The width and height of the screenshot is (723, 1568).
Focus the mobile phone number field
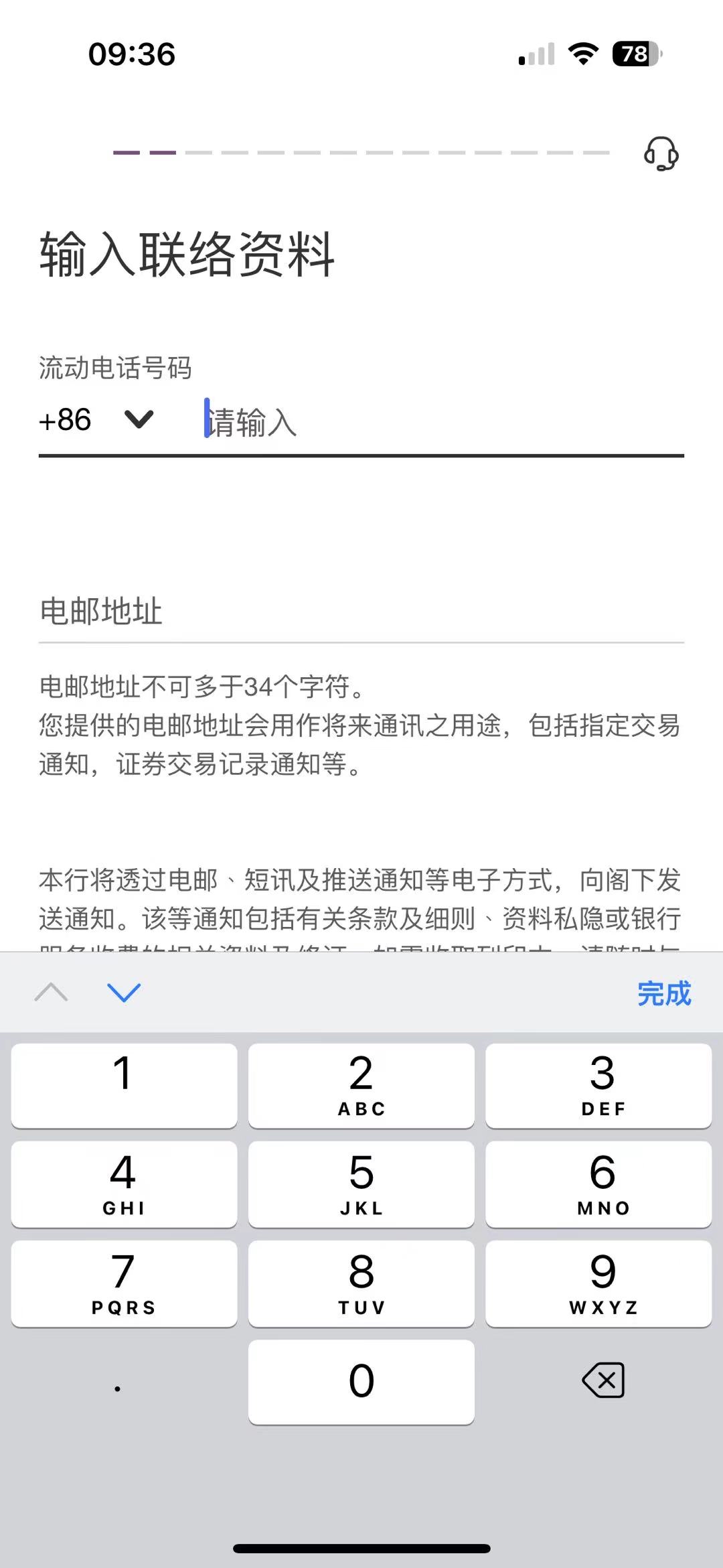442,423
